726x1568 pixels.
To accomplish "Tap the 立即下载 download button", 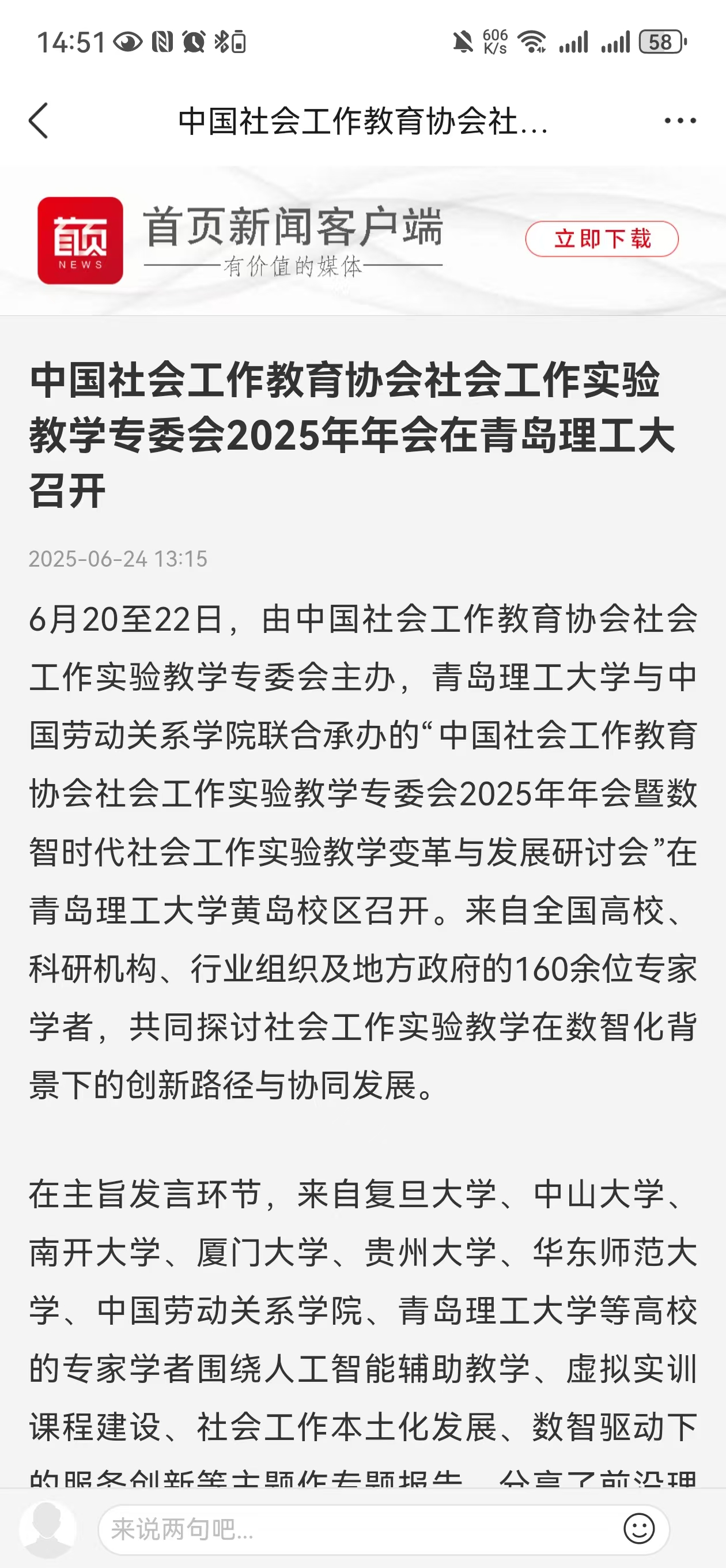I will 602,239.
